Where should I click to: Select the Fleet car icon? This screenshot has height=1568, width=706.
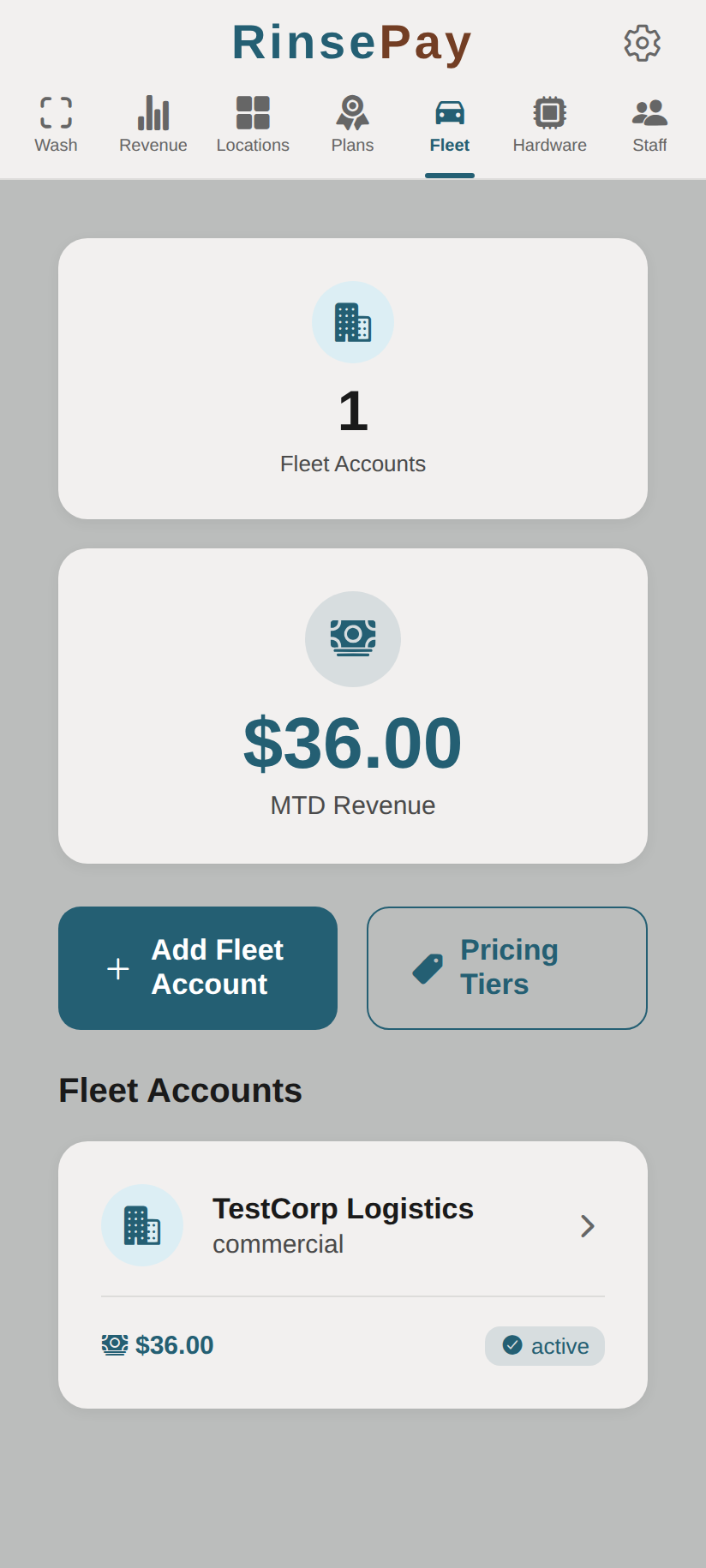[450, 111]
